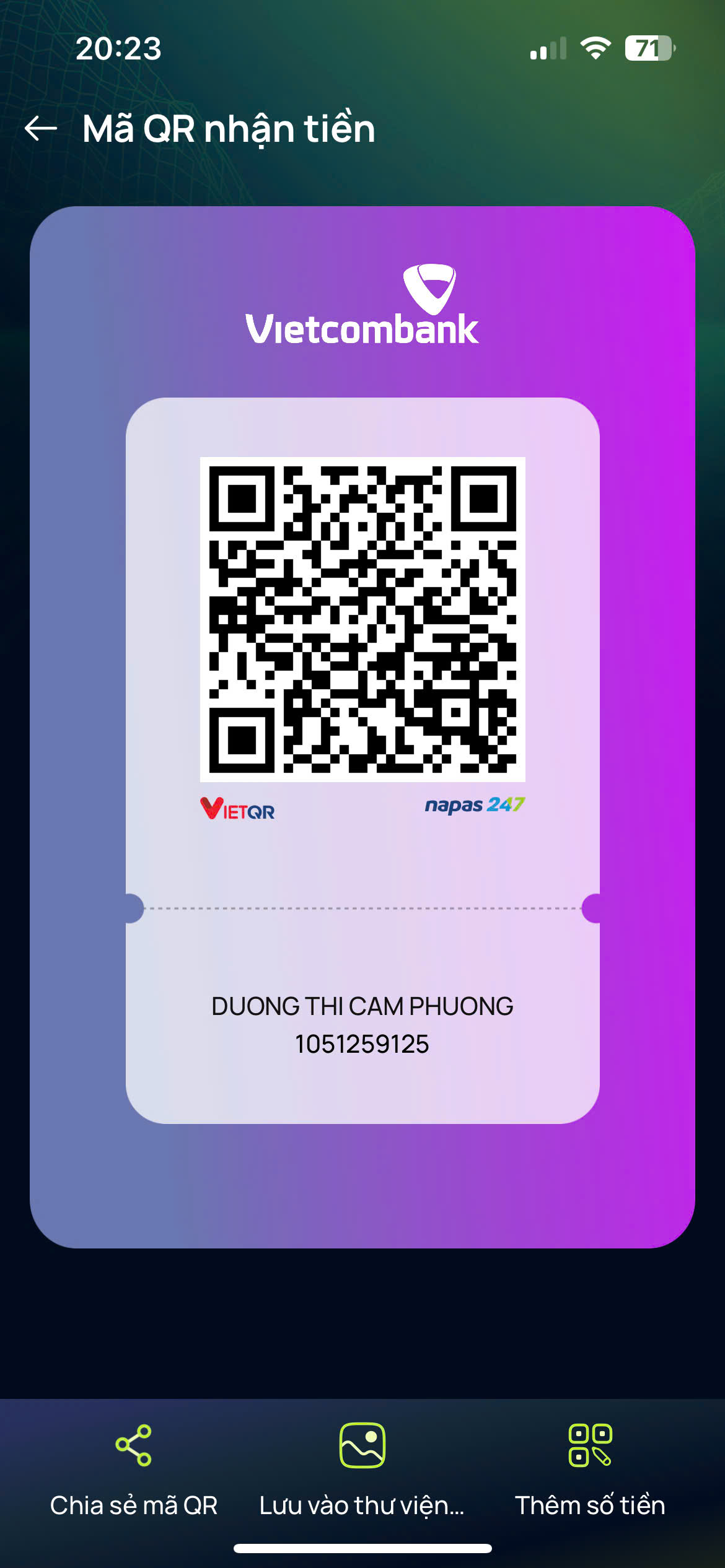Add an amount with Thêm số tiền
This screenshot has height=1568, width=725.
590,1469
